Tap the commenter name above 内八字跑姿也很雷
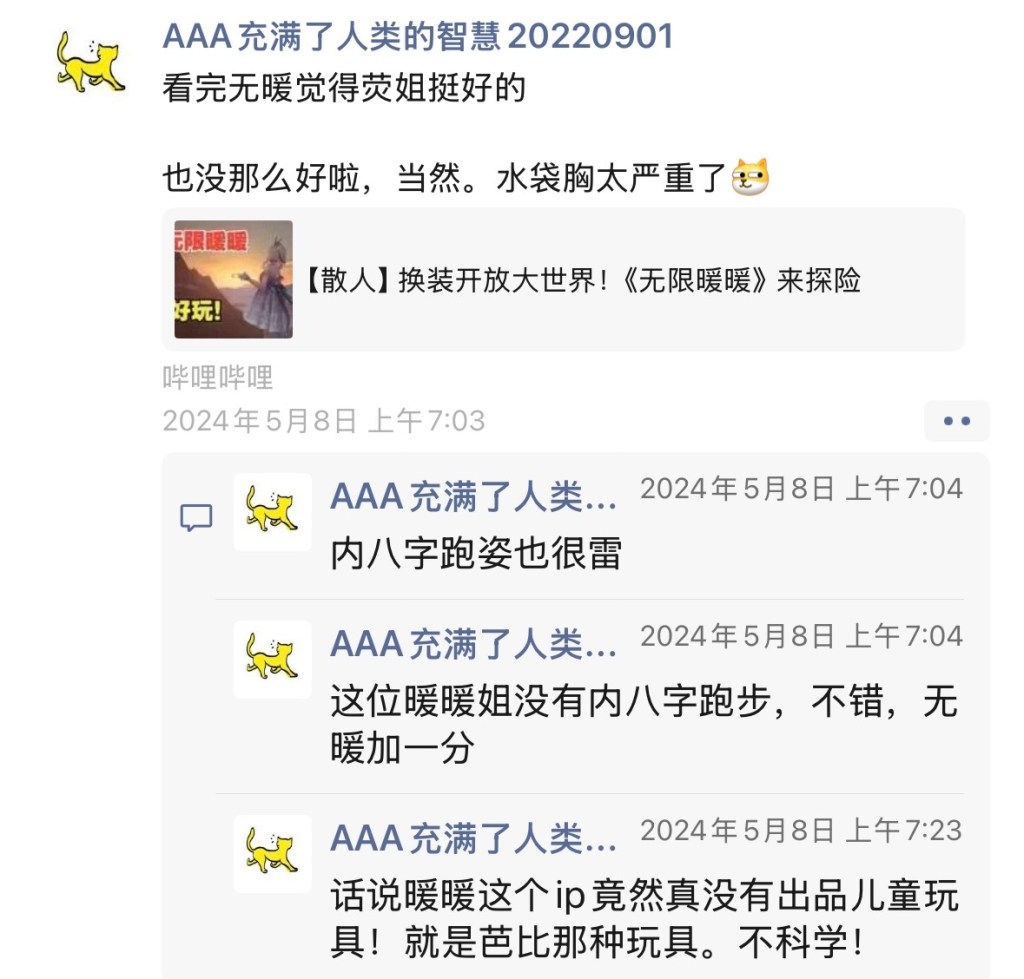The width and height of the screenshot is (1024, 979). click(474, 494)
